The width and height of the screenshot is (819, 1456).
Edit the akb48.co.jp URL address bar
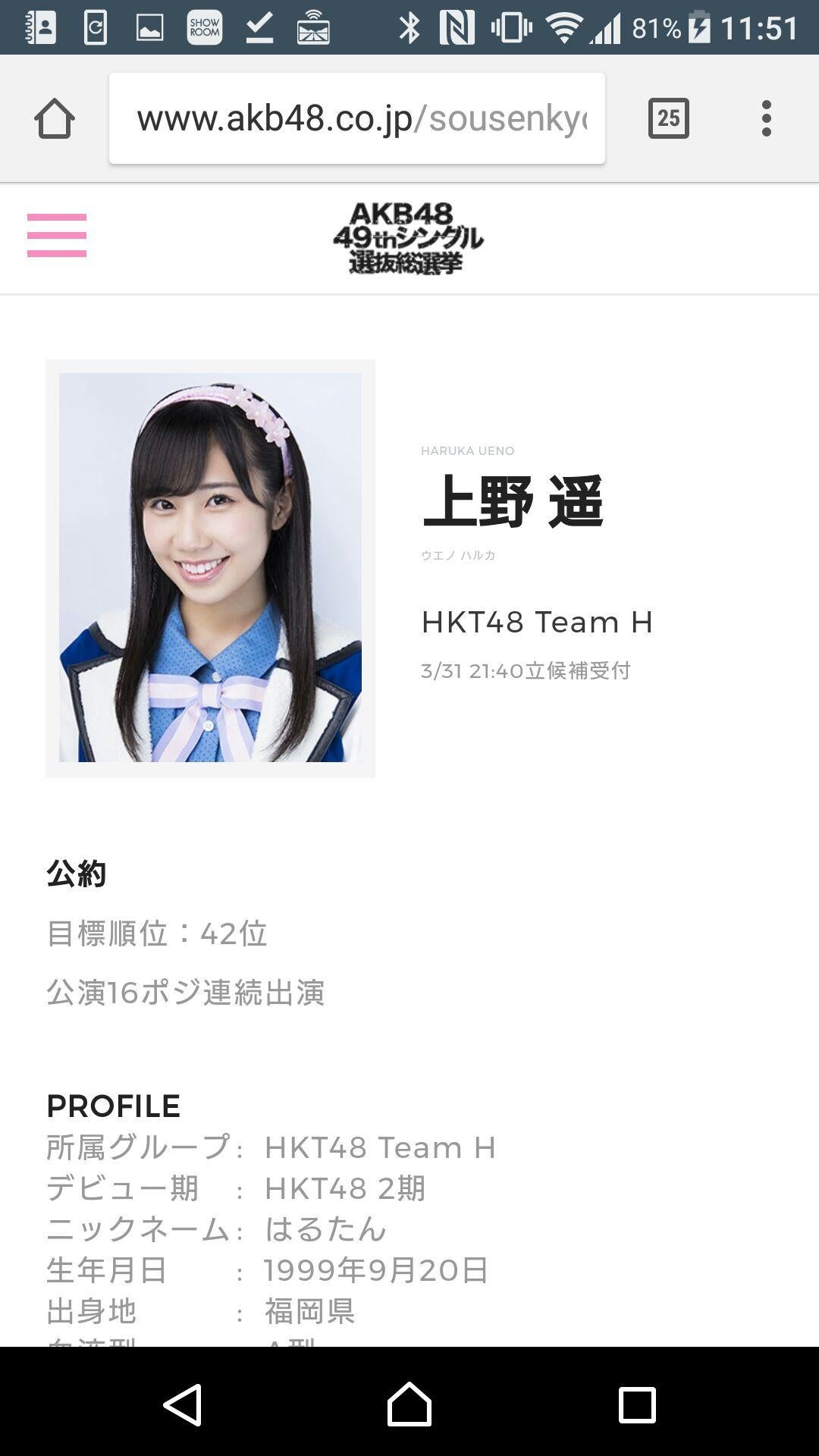[x=356, y=119]
